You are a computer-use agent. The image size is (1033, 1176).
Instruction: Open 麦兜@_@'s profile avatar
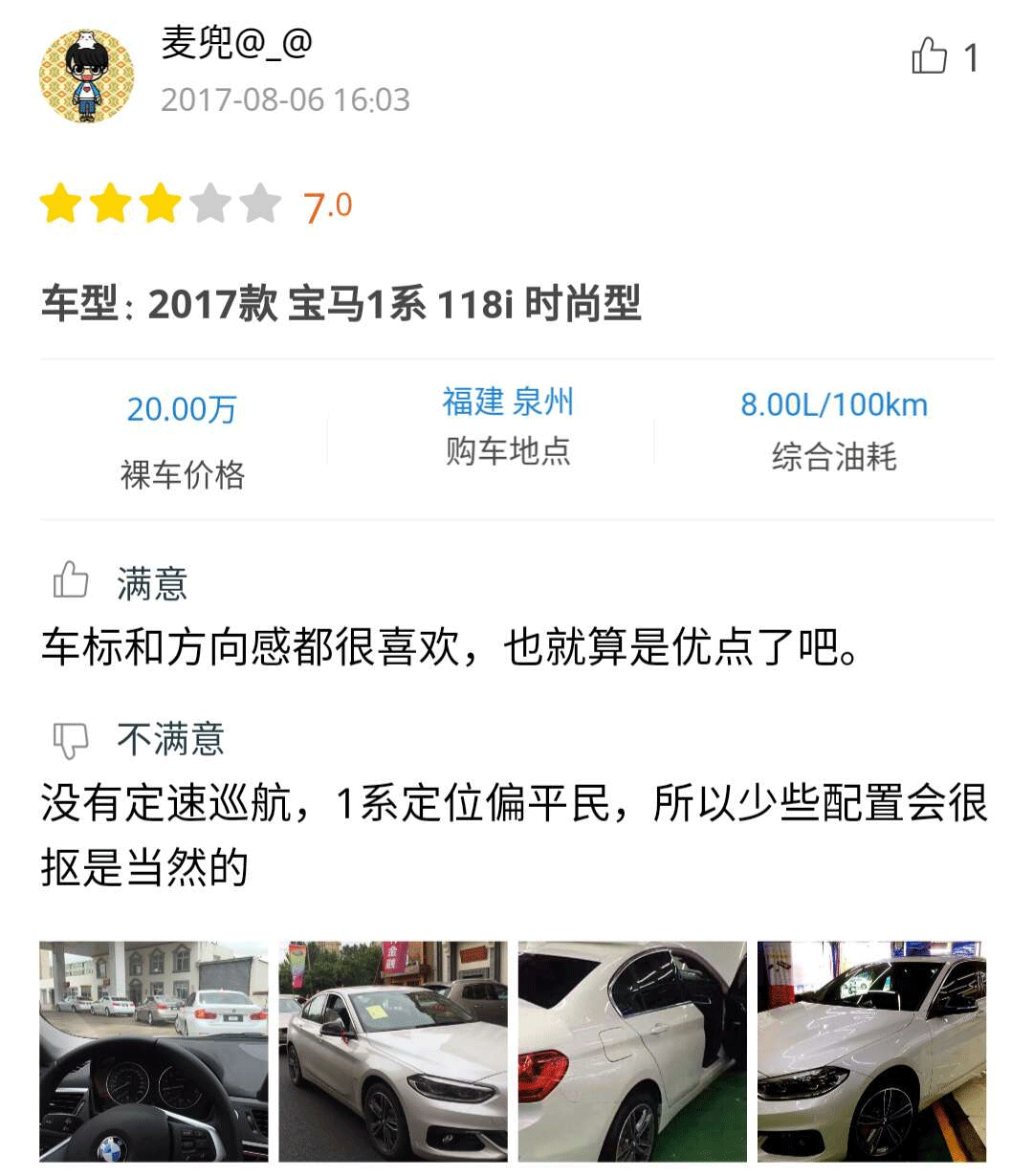[87, 76]
